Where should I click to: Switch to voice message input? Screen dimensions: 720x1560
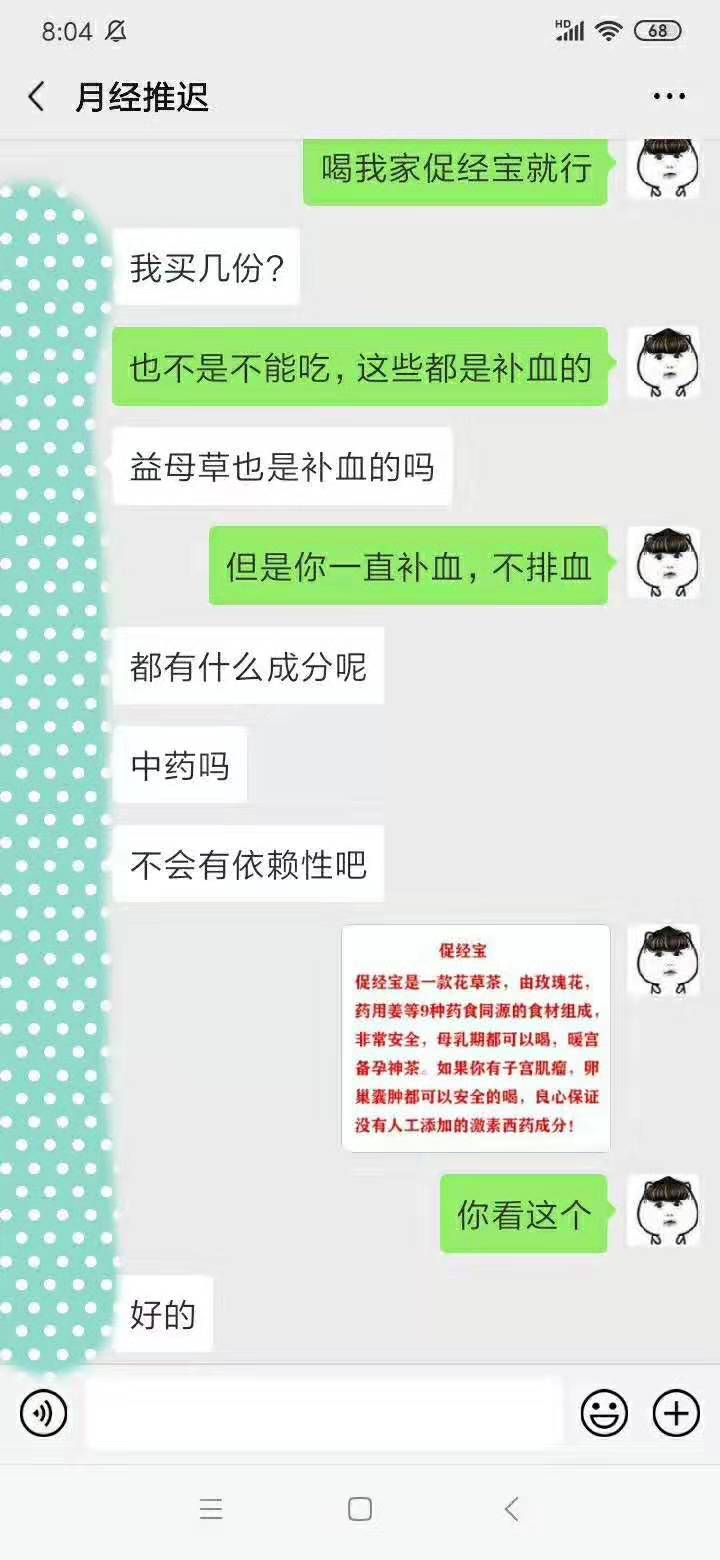[x=43, y=1413]
